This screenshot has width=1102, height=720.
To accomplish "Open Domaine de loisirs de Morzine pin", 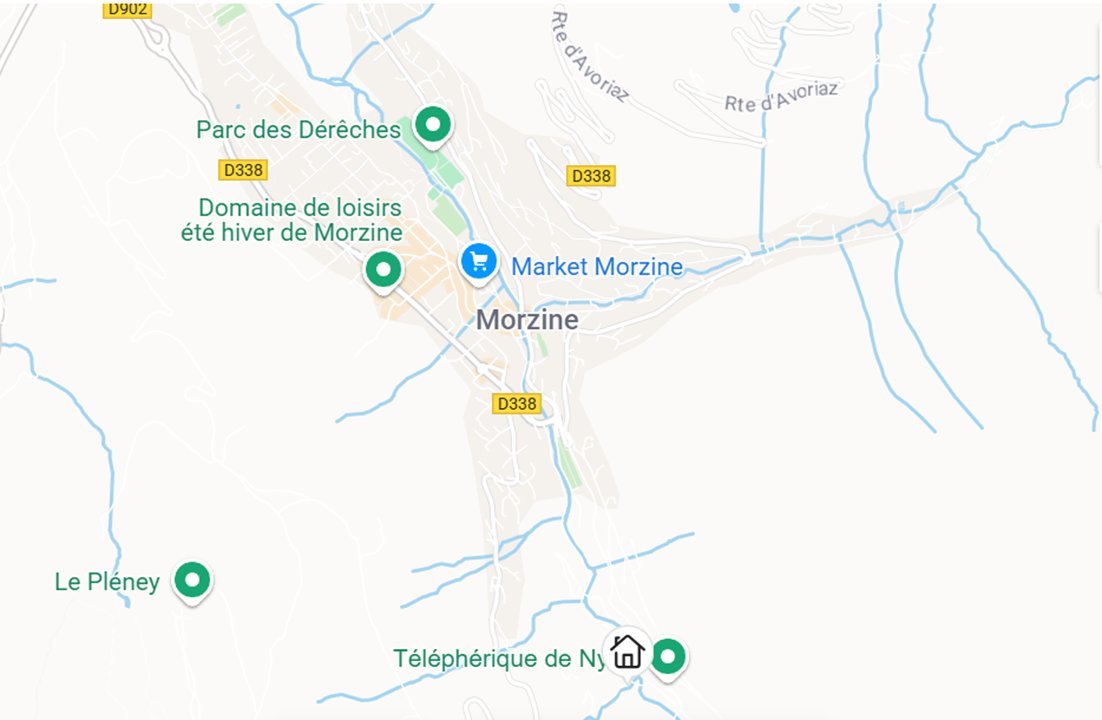I will [382, 270].
